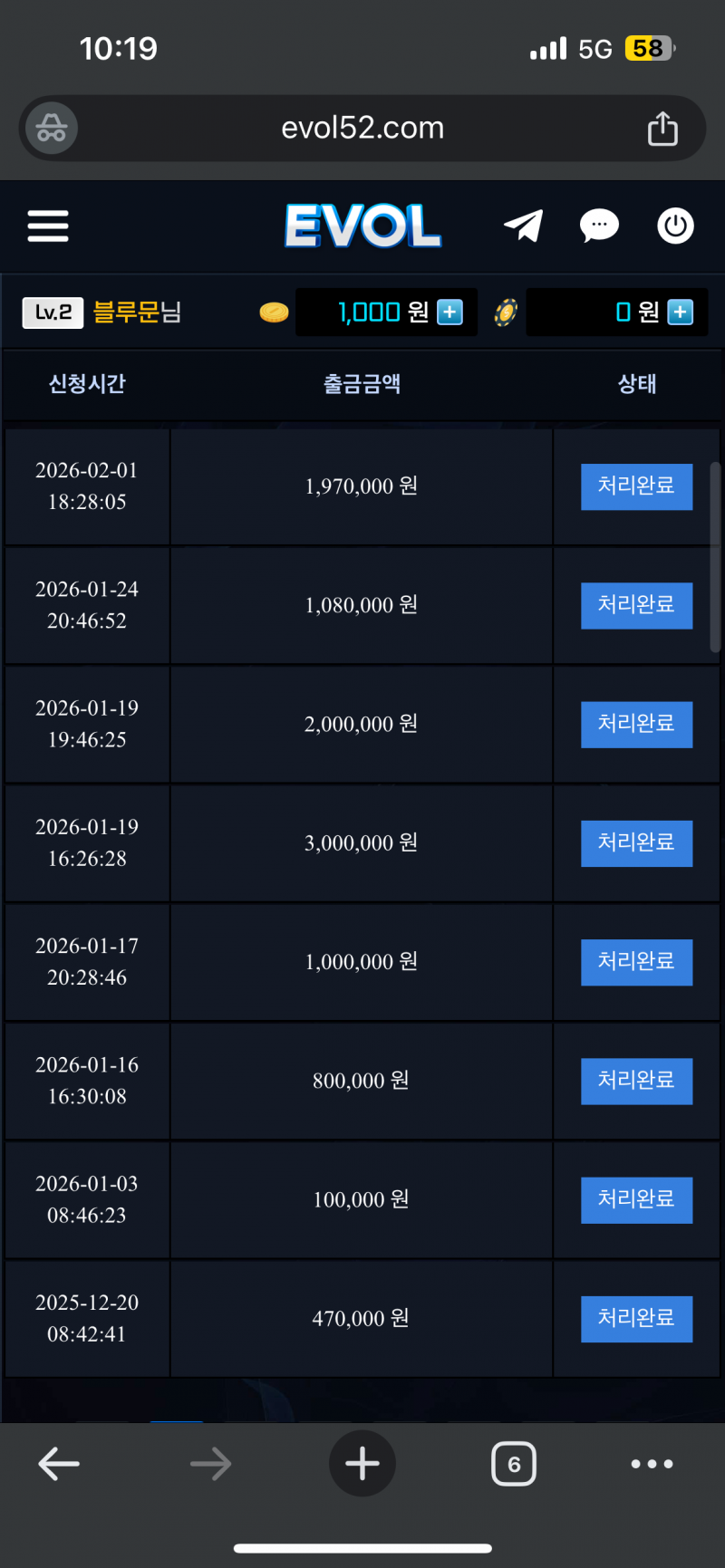Tap the power logout icon
The image size is (725, 1568).
(x=675, y=226)
